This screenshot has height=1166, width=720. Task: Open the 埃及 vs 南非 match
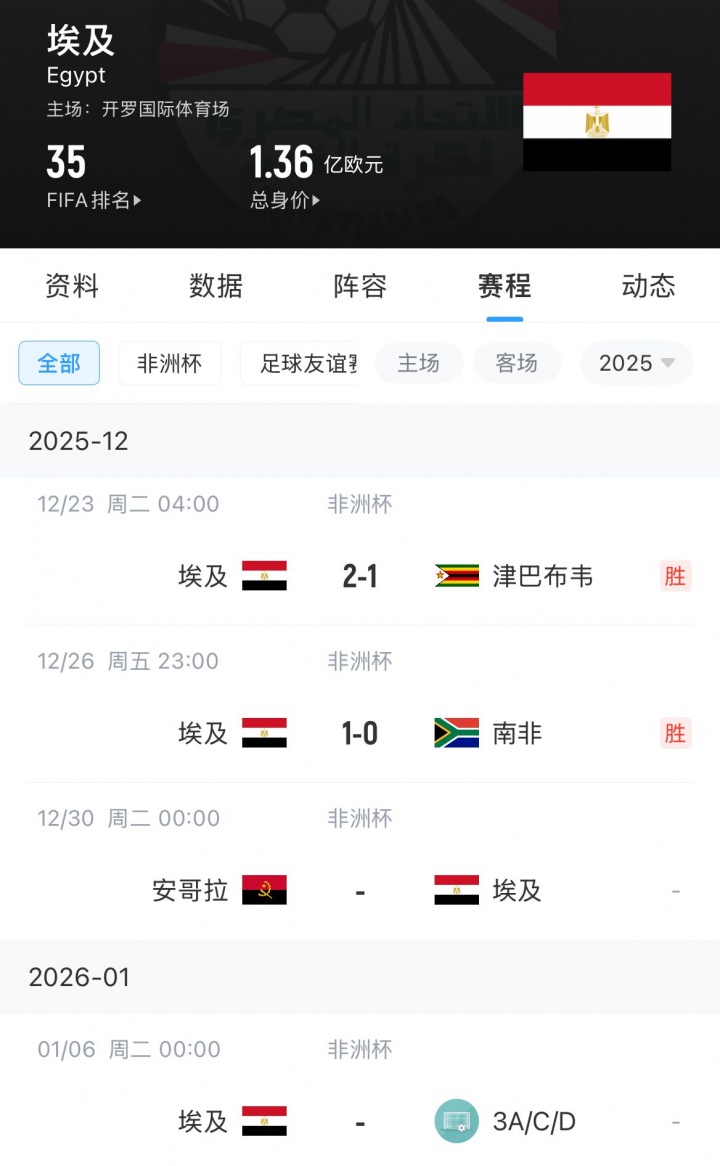tap(360, 733)
